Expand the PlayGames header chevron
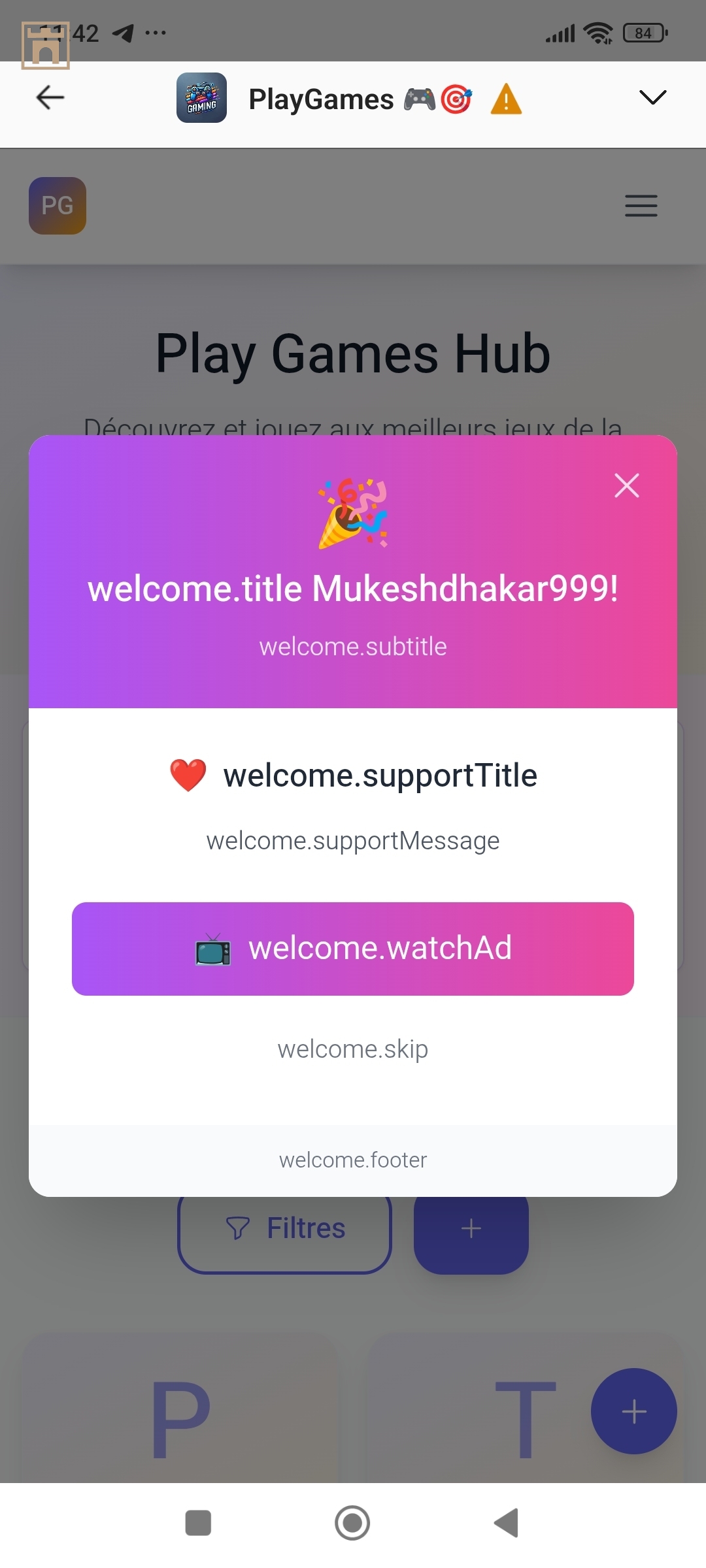The height and width of the screenshot is (1568, 706). tap(652, 98)
